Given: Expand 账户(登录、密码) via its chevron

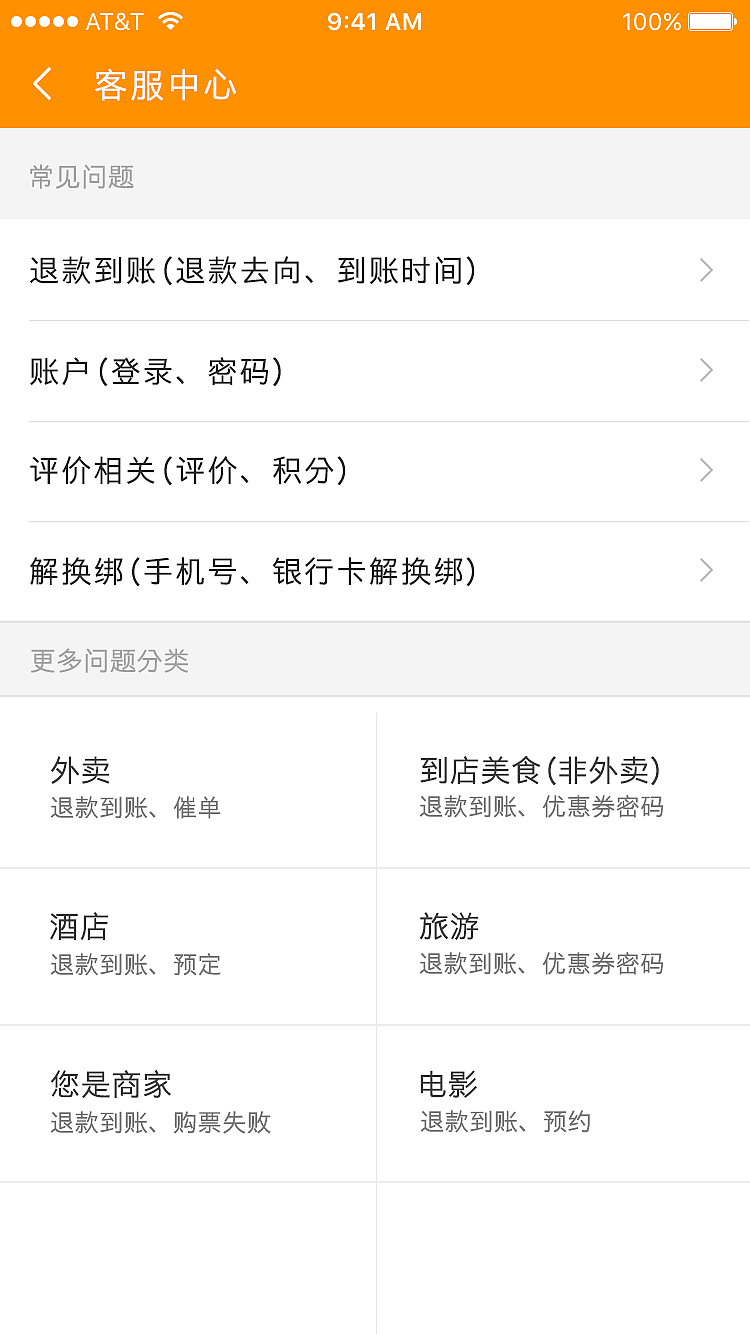Looking at the screenshot, I should click(x=706, y=370).
